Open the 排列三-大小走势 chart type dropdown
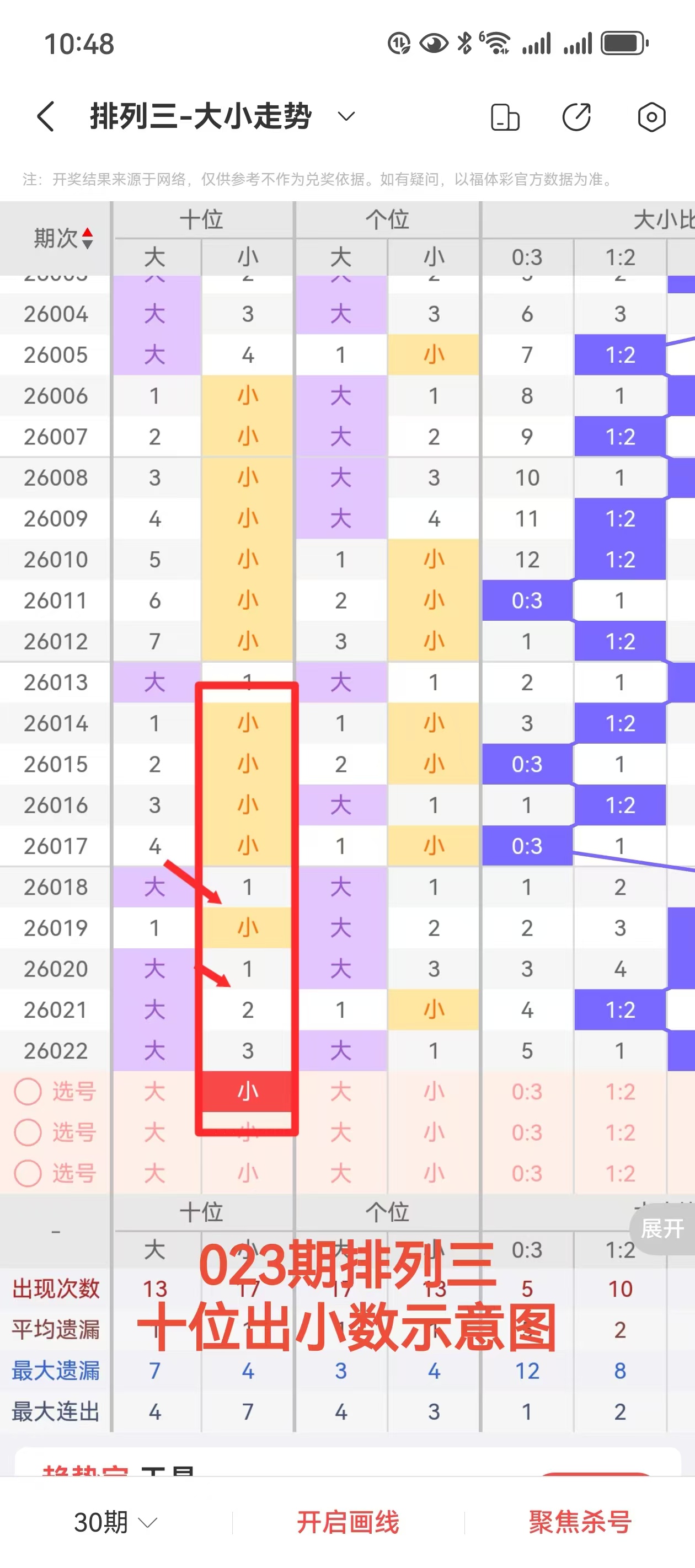 tap(345, 116)
